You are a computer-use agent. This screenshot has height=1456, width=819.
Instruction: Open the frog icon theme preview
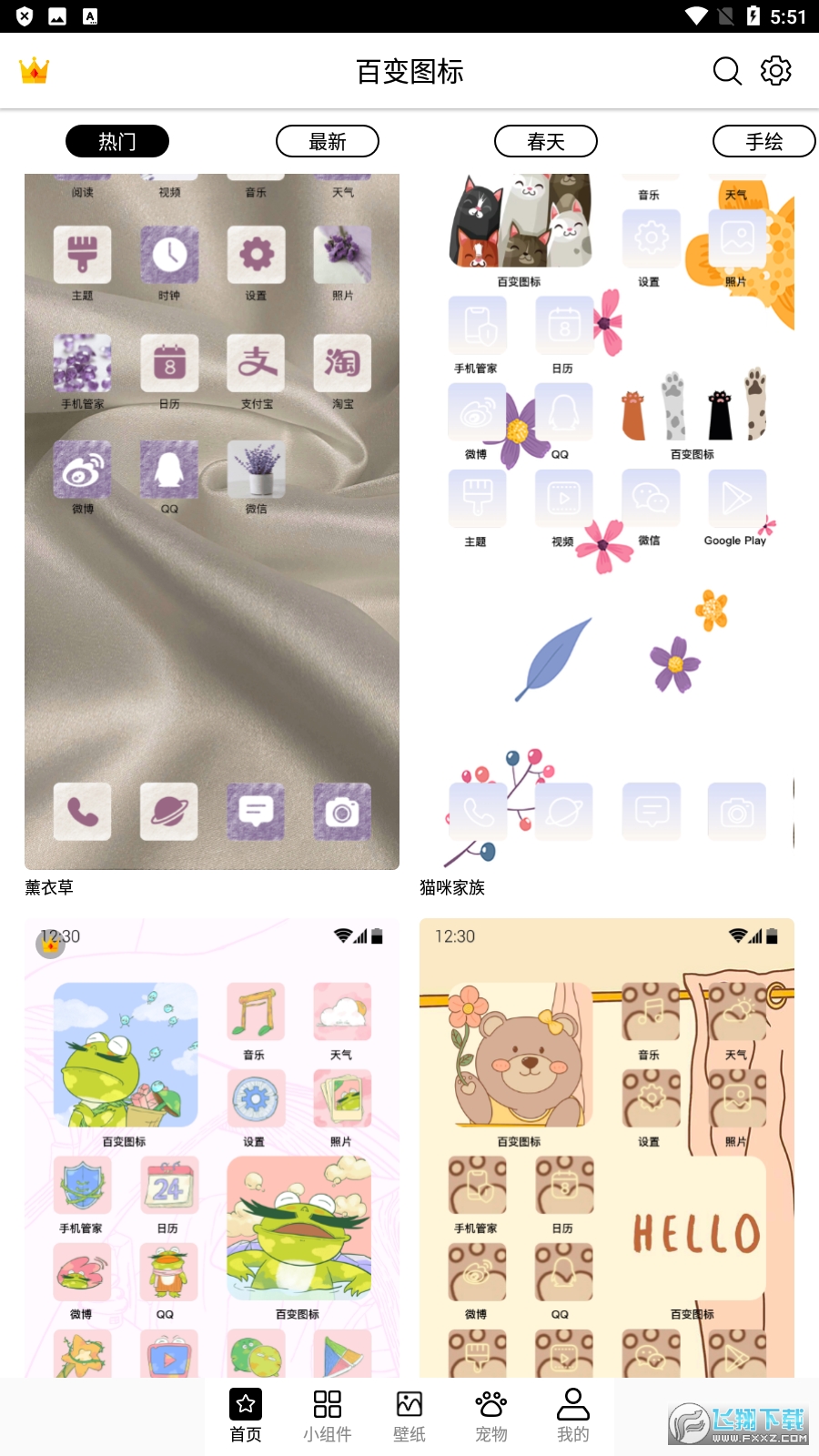pyautogui.click(x=211, y=1147)
